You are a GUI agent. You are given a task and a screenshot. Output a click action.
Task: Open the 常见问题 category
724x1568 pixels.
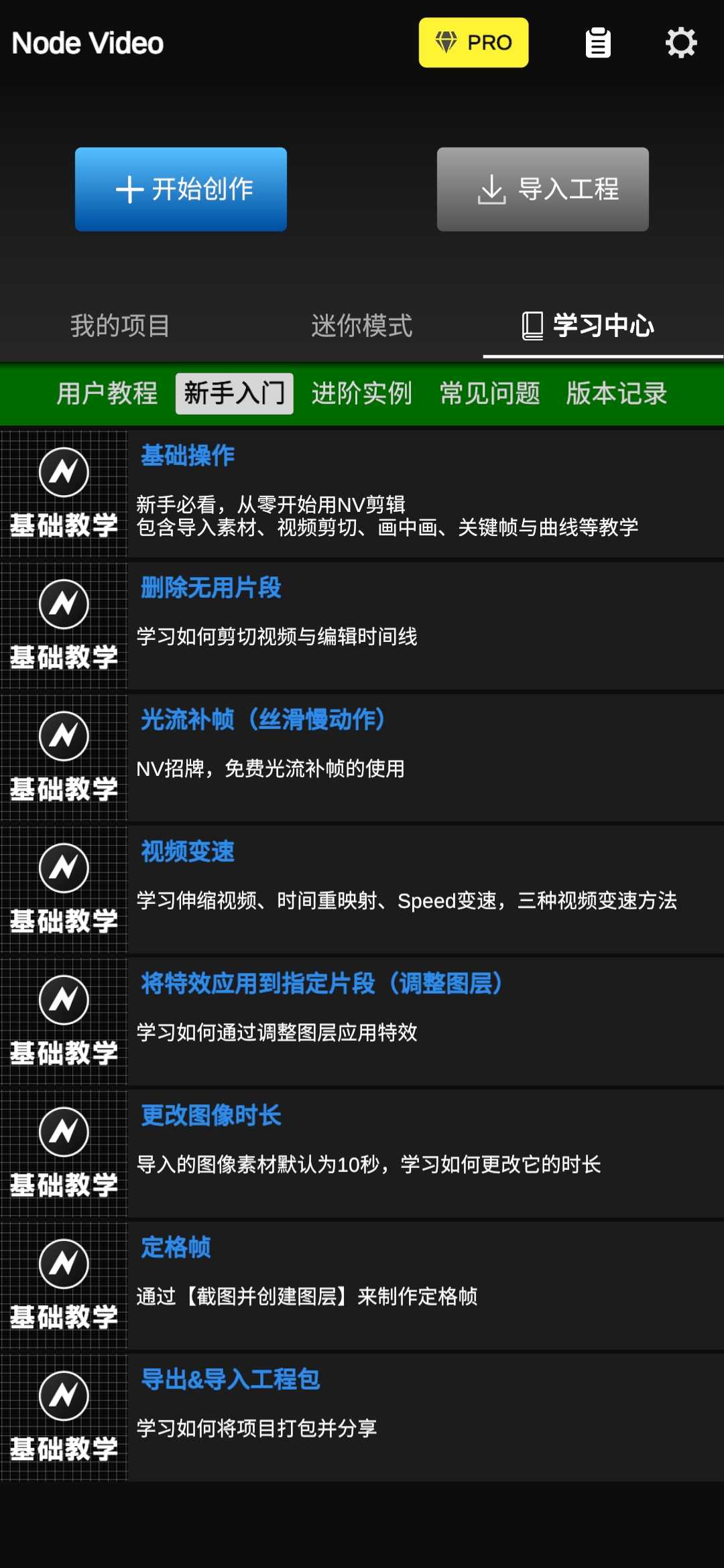(x=490, y=393)
